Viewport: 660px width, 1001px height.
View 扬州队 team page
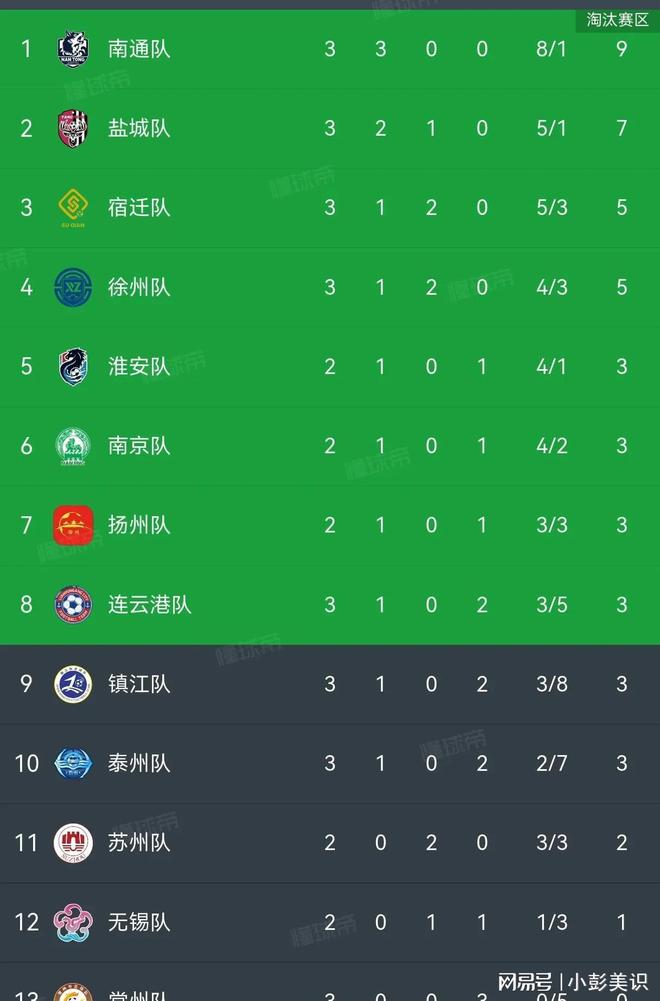click(139, 525)
